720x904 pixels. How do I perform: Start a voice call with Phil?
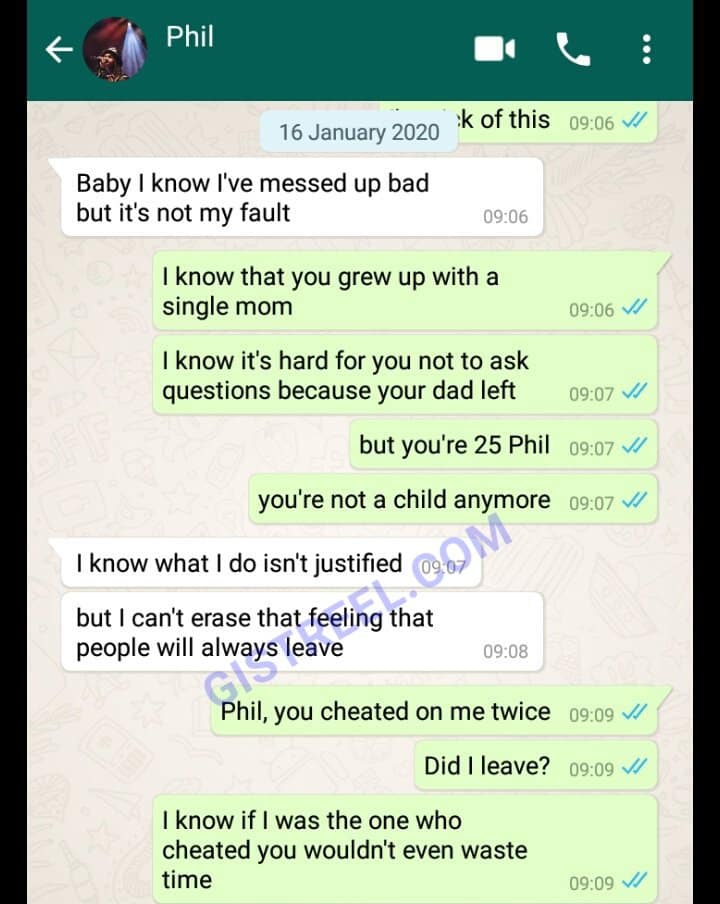(572, 48)
